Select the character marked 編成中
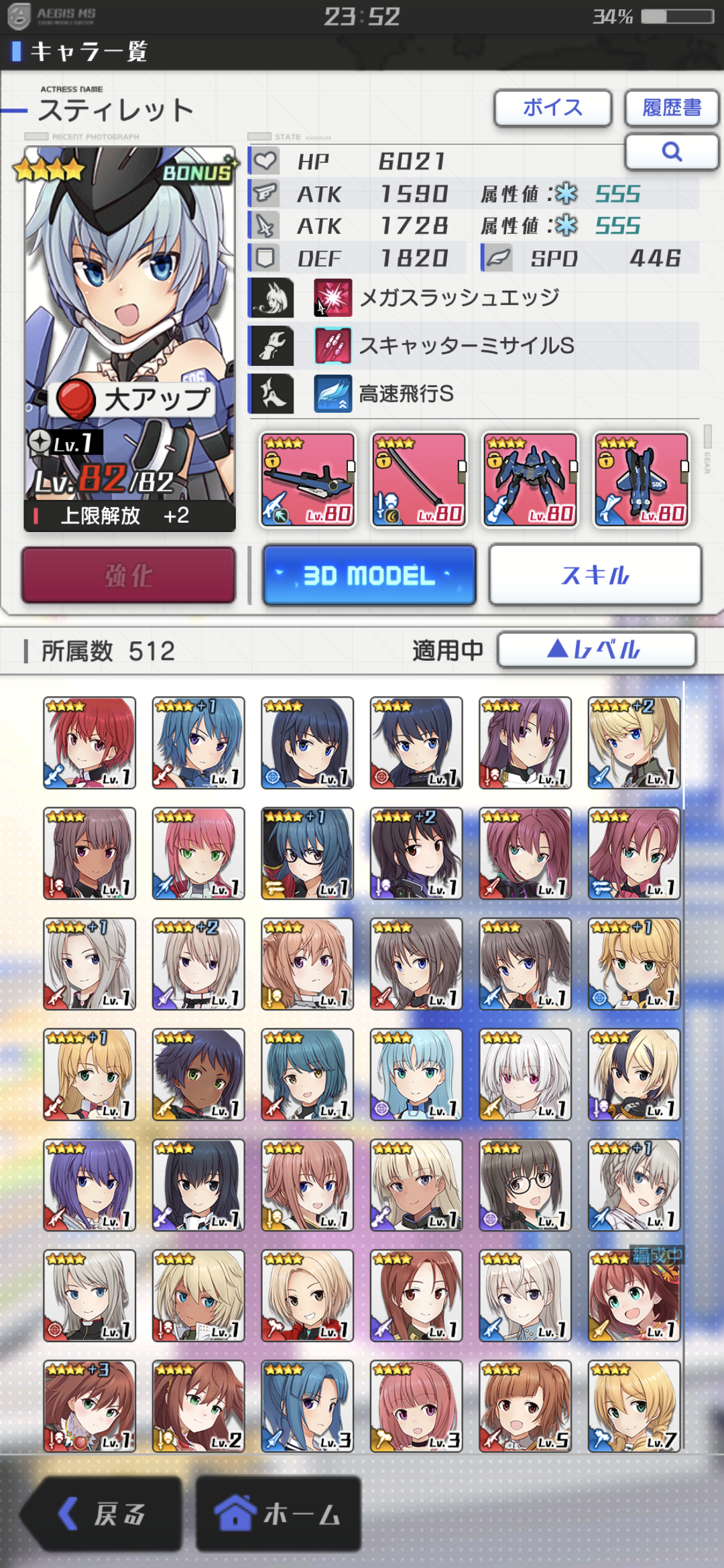This screenshot has height=1568, width=724. [634, 1295]
